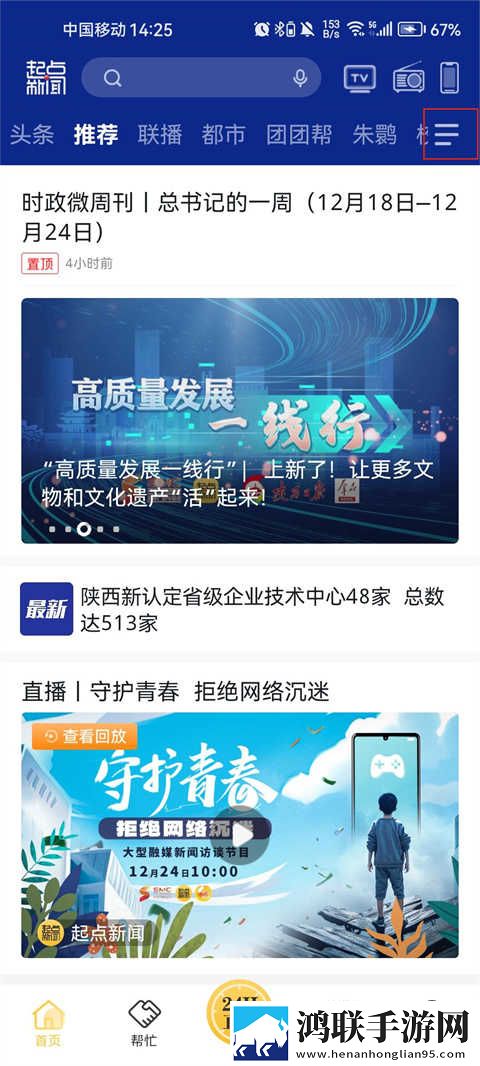Tap the phone icon in header
This screenshot has width=480, height=1066.
pos(449,78)
